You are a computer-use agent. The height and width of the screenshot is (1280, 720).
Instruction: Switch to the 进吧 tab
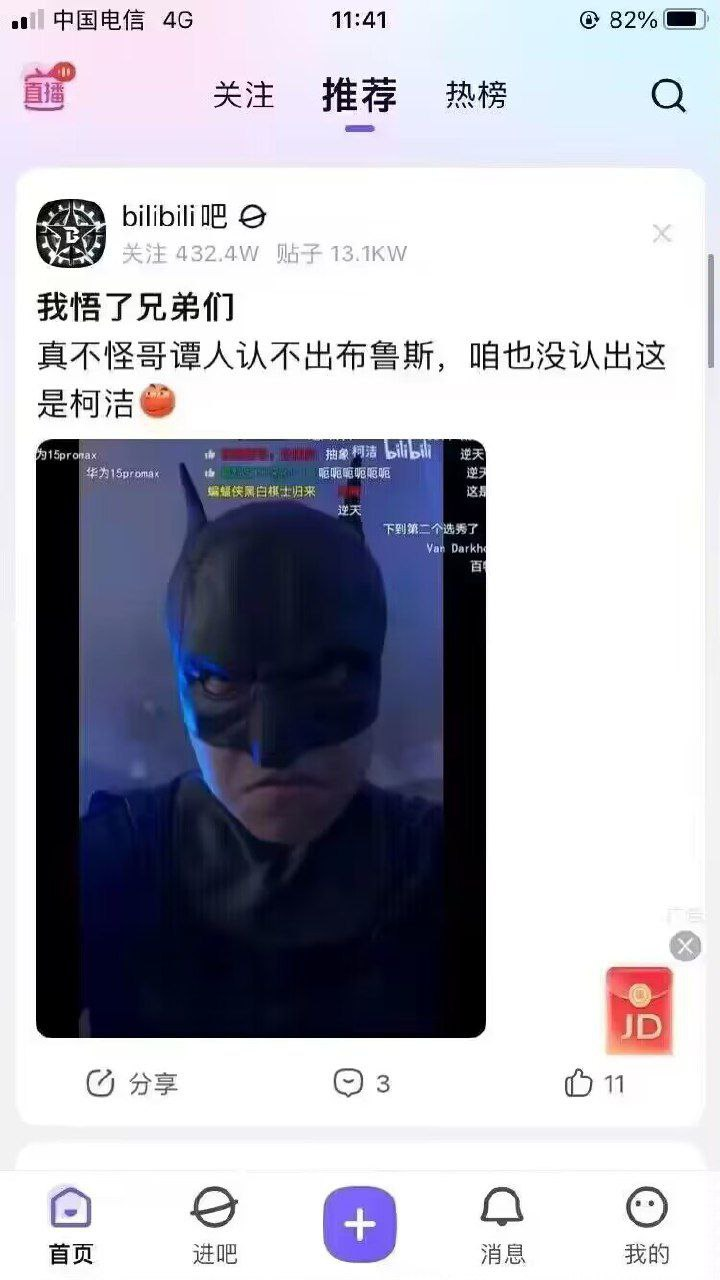pyautogui.click(x=215, y=1226)
